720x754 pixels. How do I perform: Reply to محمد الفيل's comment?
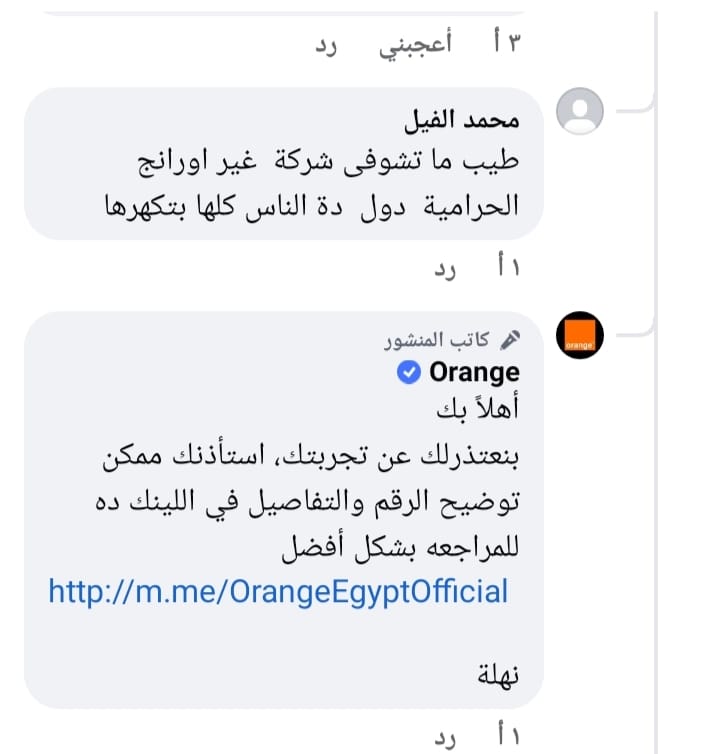pyautogui.click(x=445, y=270)
